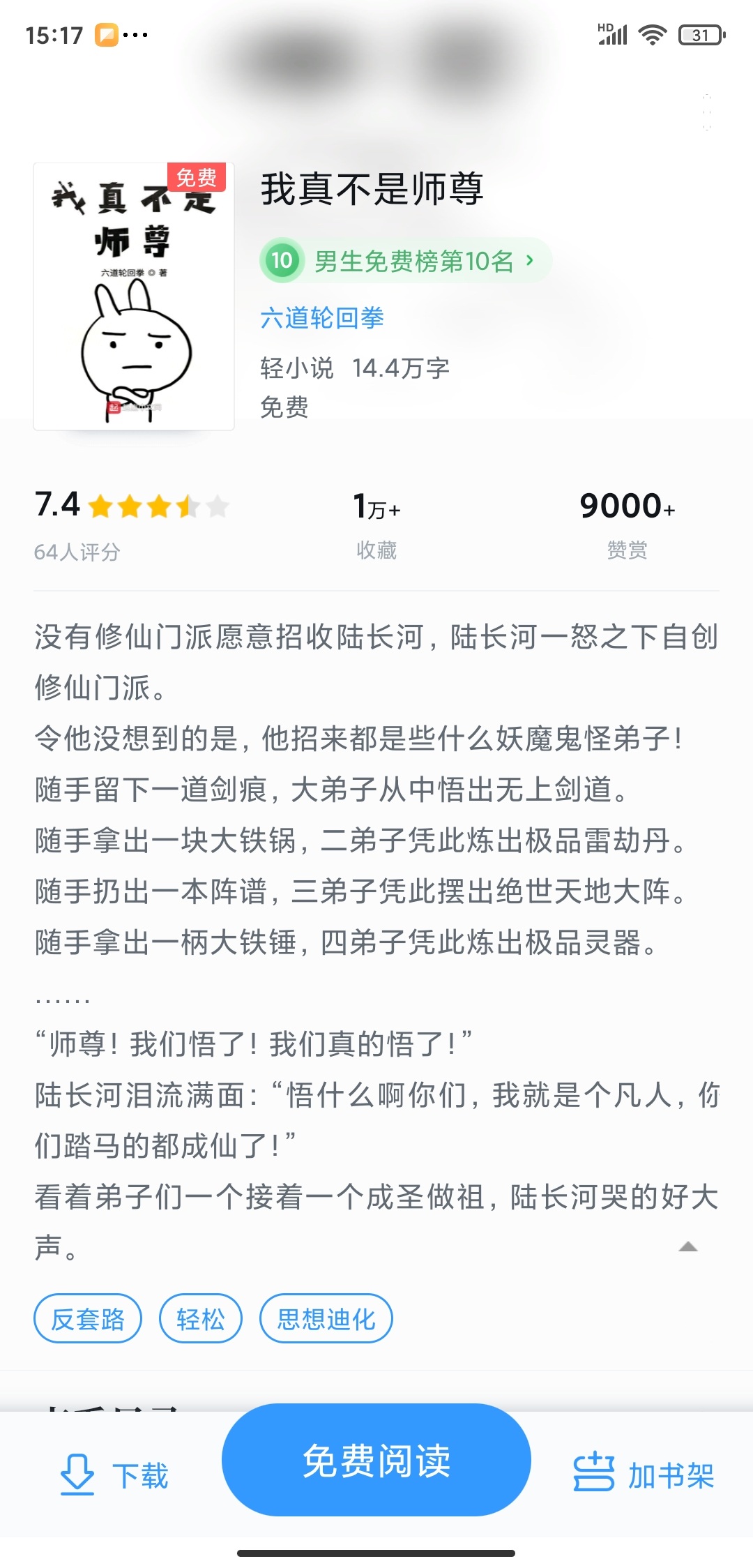The width and height of the screenshot is (753, 1568).
Task: Tap the 我真不是师尊 book cover
Action: tap(134, 296)
